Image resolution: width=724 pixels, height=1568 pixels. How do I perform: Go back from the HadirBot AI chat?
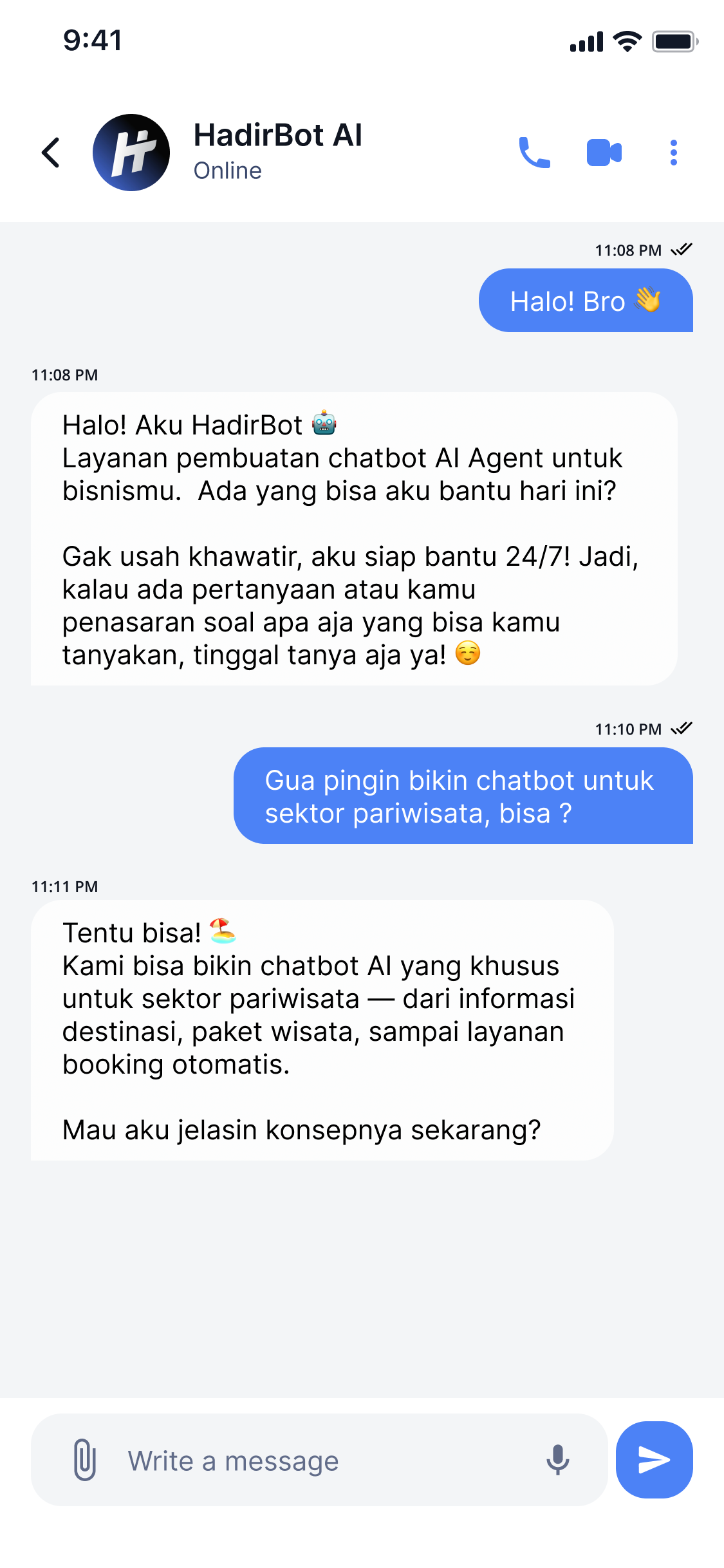(51, 153)
